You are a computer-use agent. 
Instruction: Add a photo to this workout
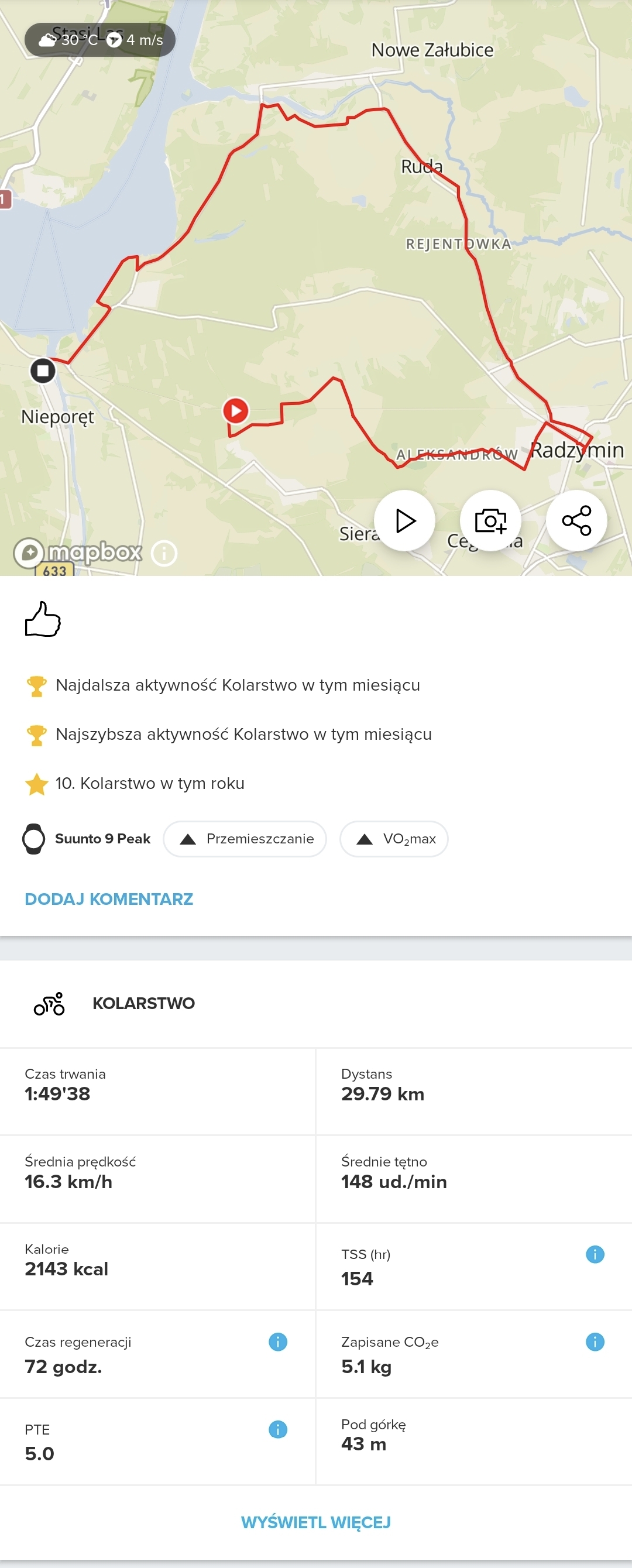click(490, 520)
